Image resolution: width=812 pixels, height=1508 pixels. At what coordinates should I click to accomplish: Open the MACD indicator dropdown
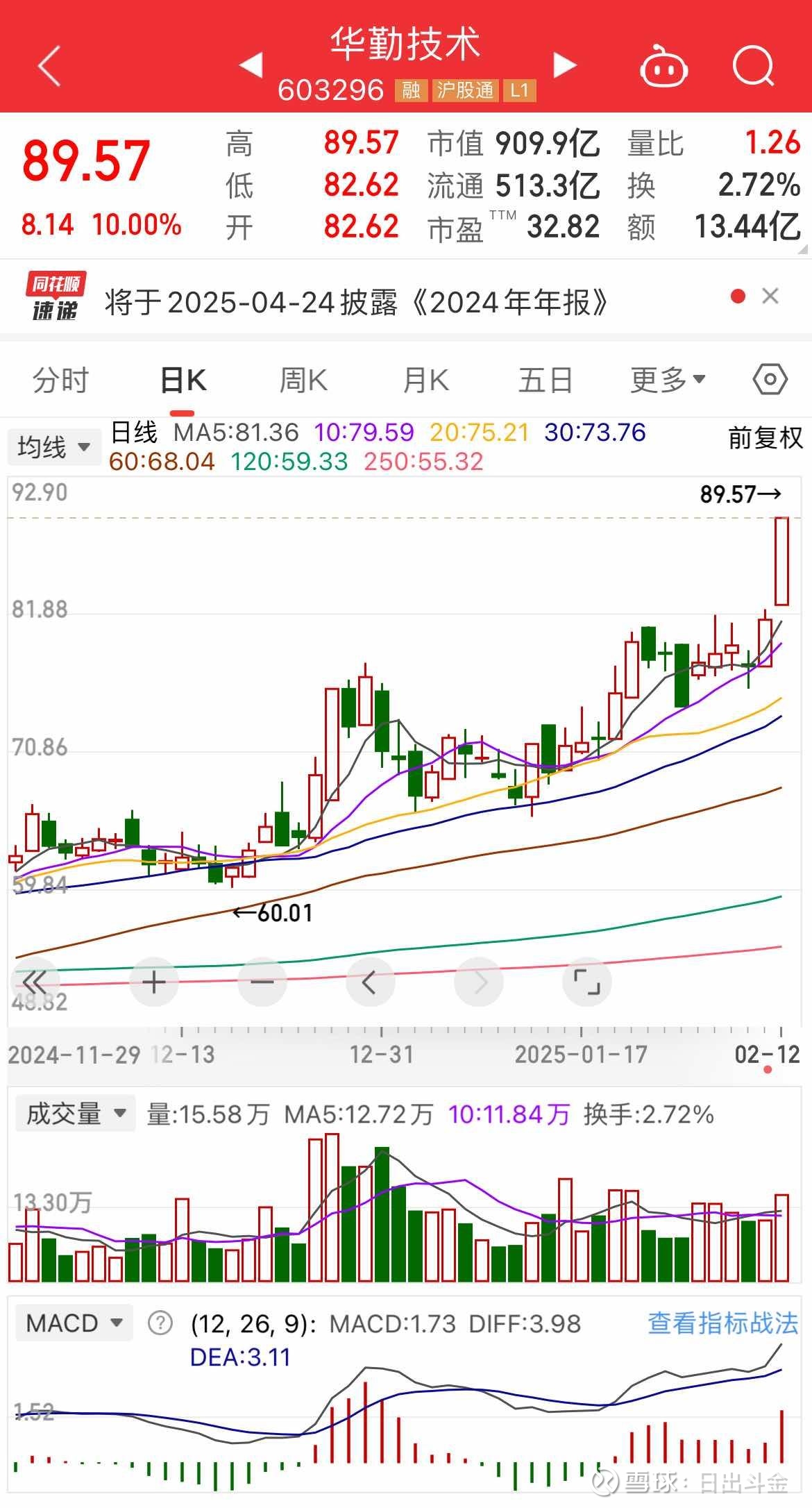73,1322
